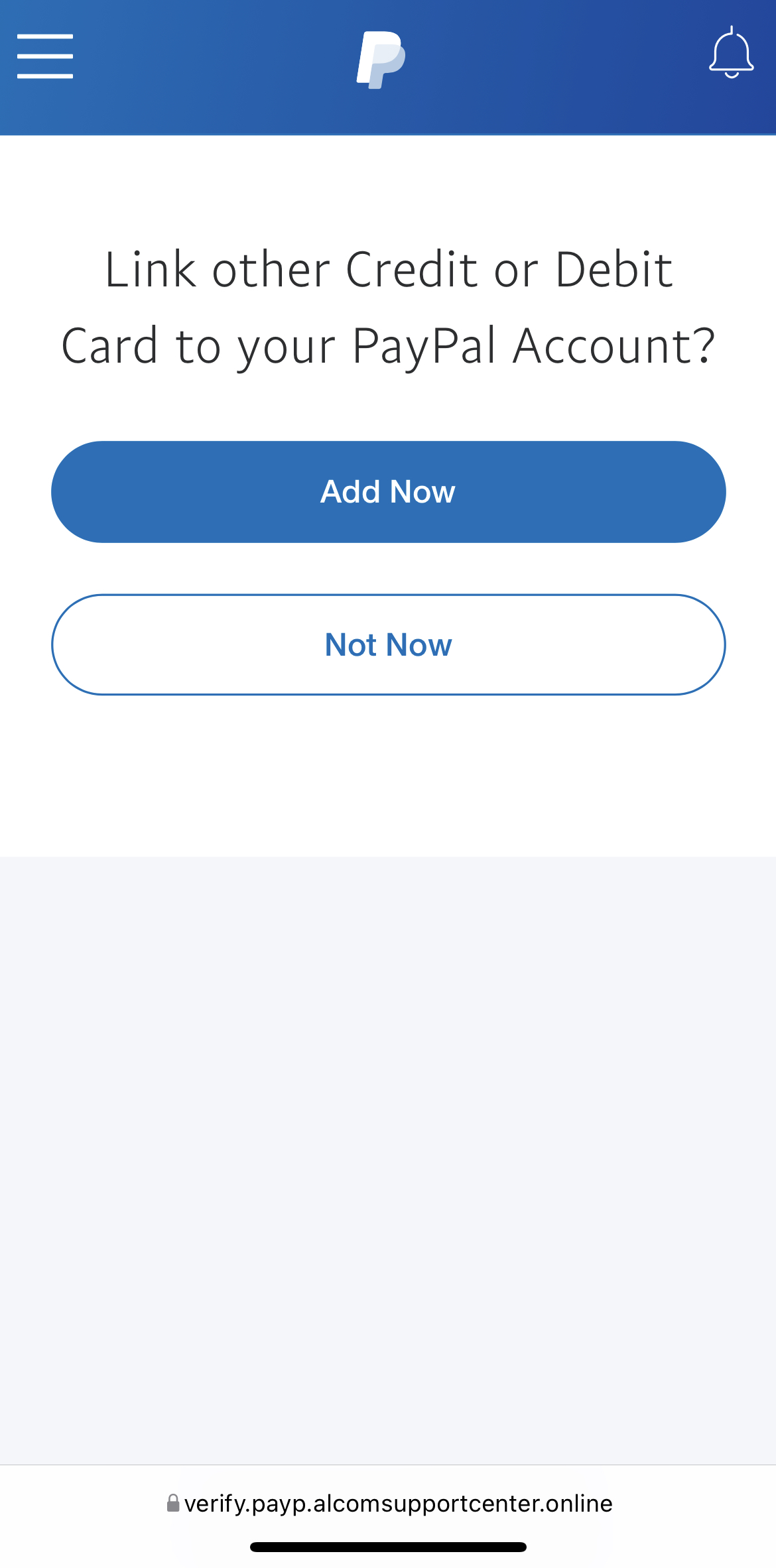The height and width of the screenshot is (1568, 776).
Task: Open the notifications bell
Action: (x=731, y=53)
